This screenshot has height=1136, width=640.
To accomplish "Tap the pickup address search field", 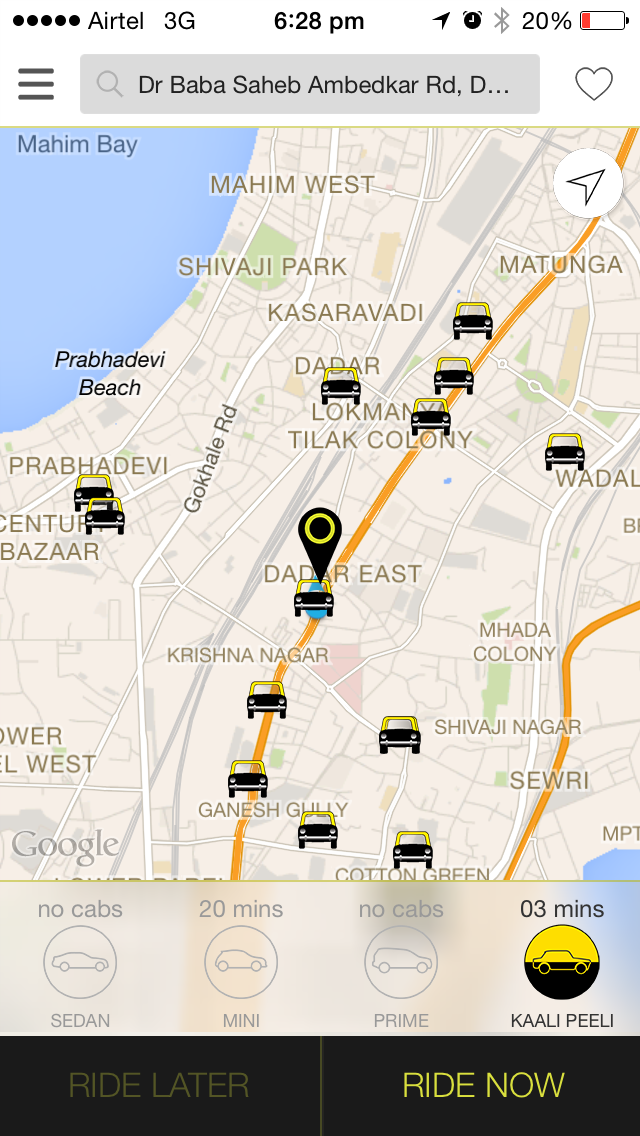I will pyautogui.click(x=310, y=84).
